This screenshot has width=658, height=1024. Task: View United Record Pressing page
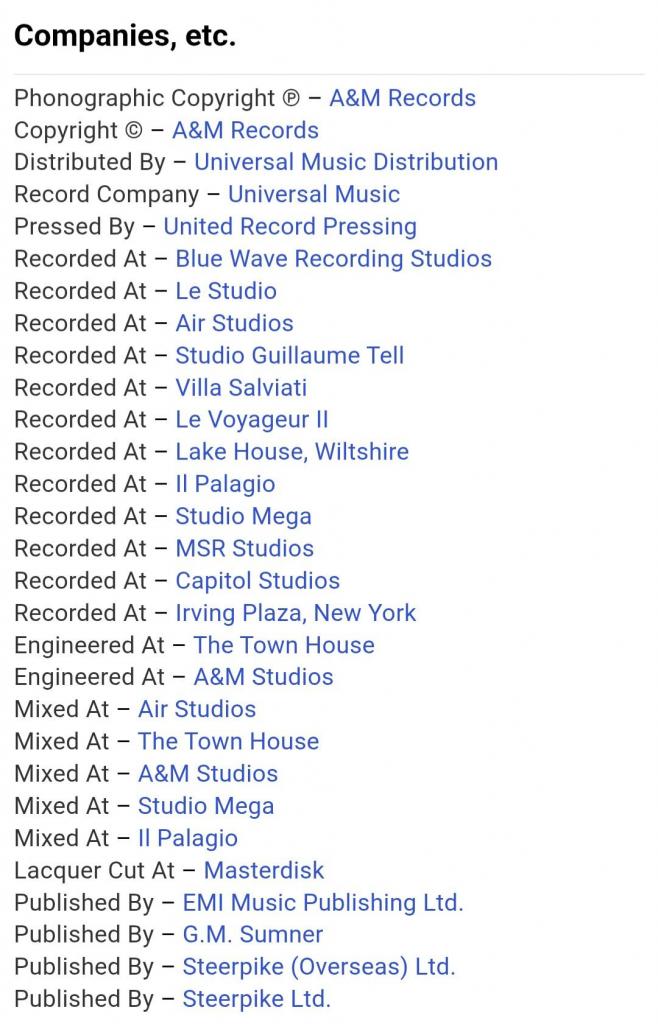pyautogui.click(x=289, y=227)
